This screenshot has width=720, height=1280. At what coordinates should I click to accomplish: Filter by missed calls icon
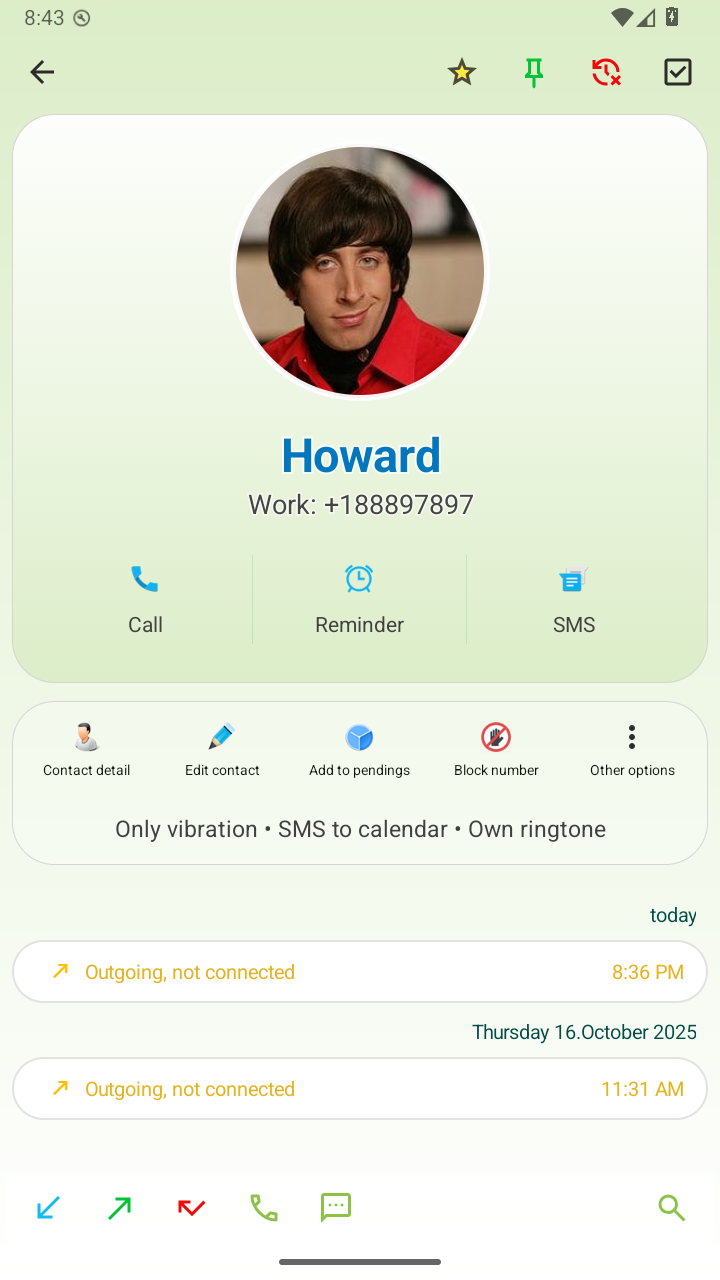191,1207
